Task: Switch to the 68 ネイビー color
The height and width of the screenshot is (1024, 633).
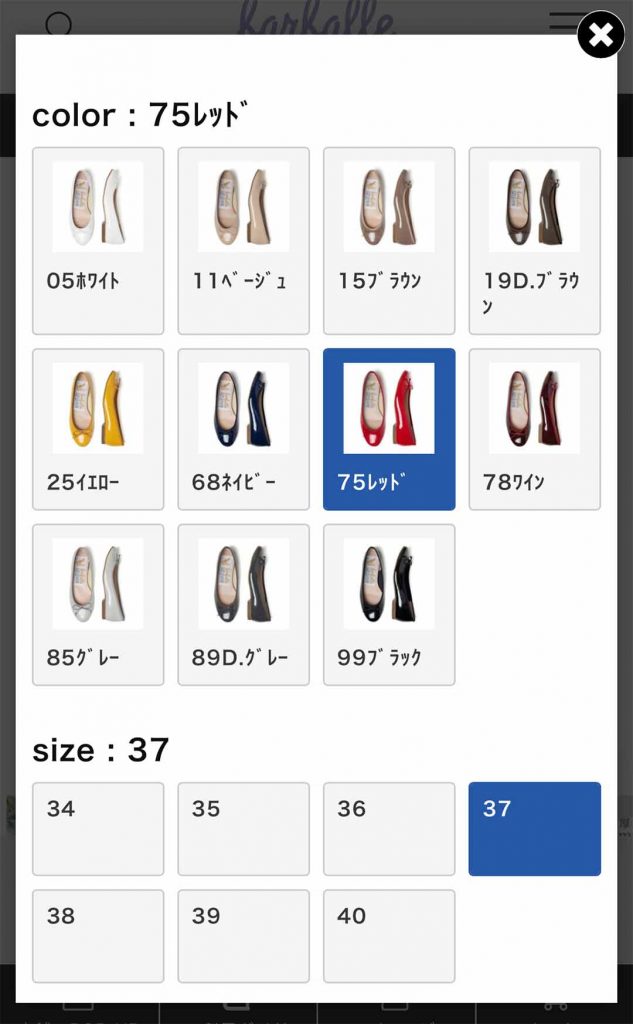Action: coord(244,429)
